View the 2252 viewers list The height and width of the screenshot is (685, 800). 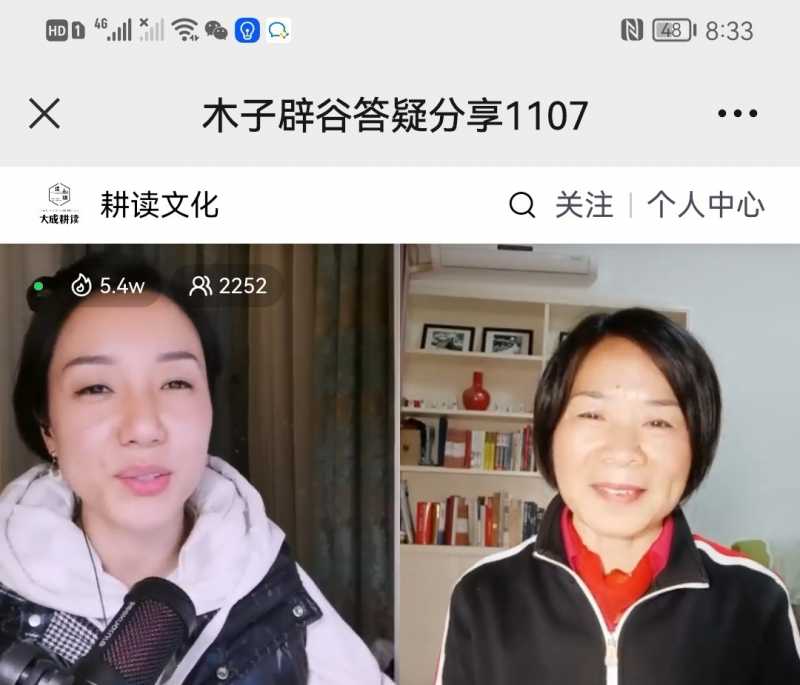[x=229, y=286]
